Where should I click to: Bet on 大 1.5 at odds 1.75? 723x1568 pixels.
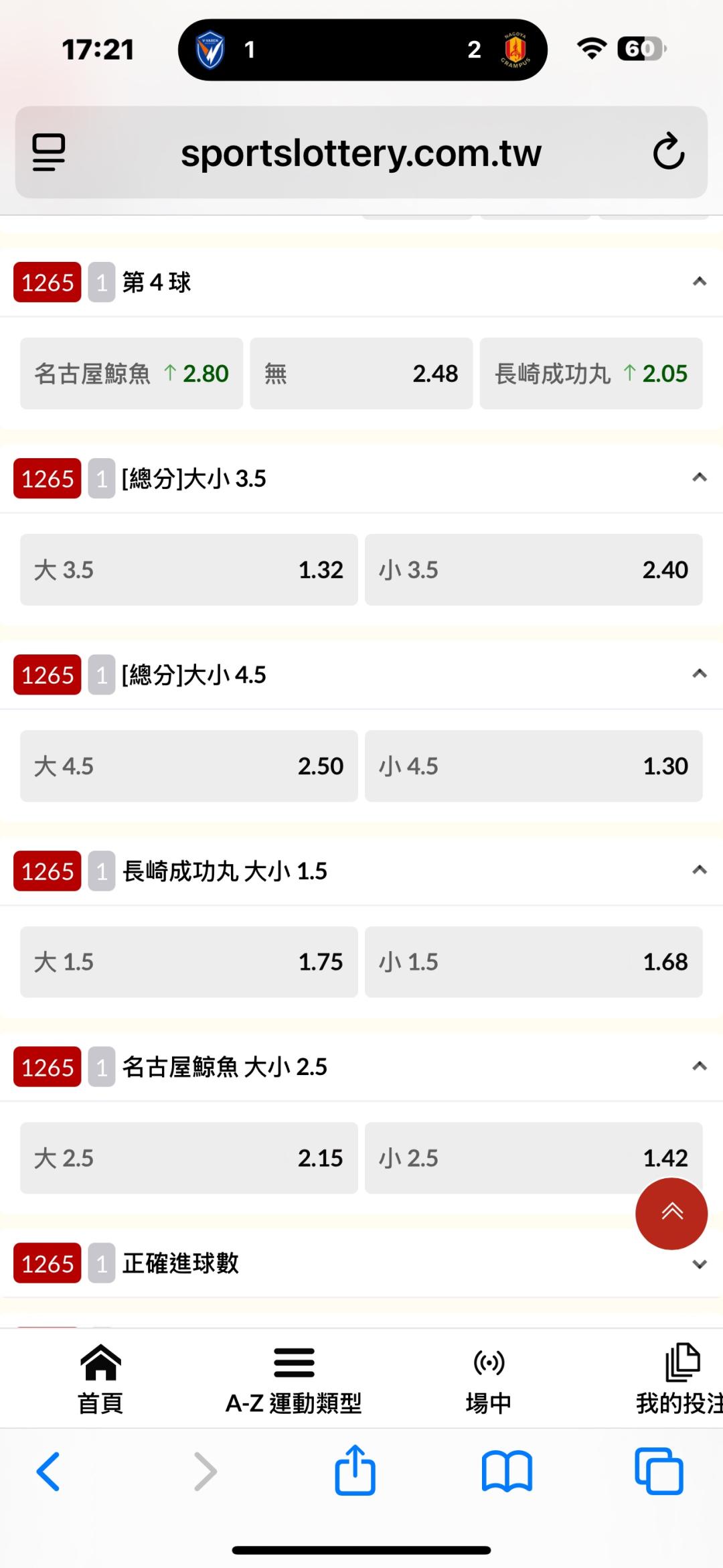coord(189,962)
